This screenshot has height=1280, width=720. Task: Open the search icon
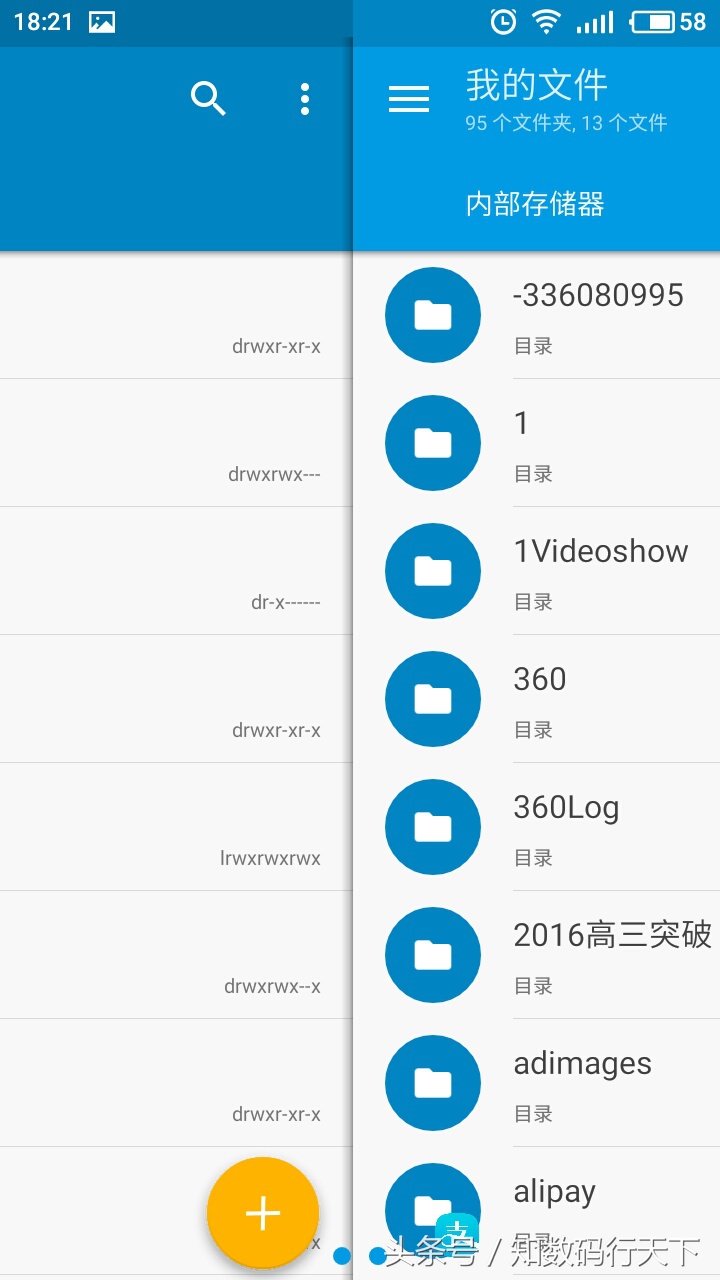pyautogui.click(x=208, y=98)
